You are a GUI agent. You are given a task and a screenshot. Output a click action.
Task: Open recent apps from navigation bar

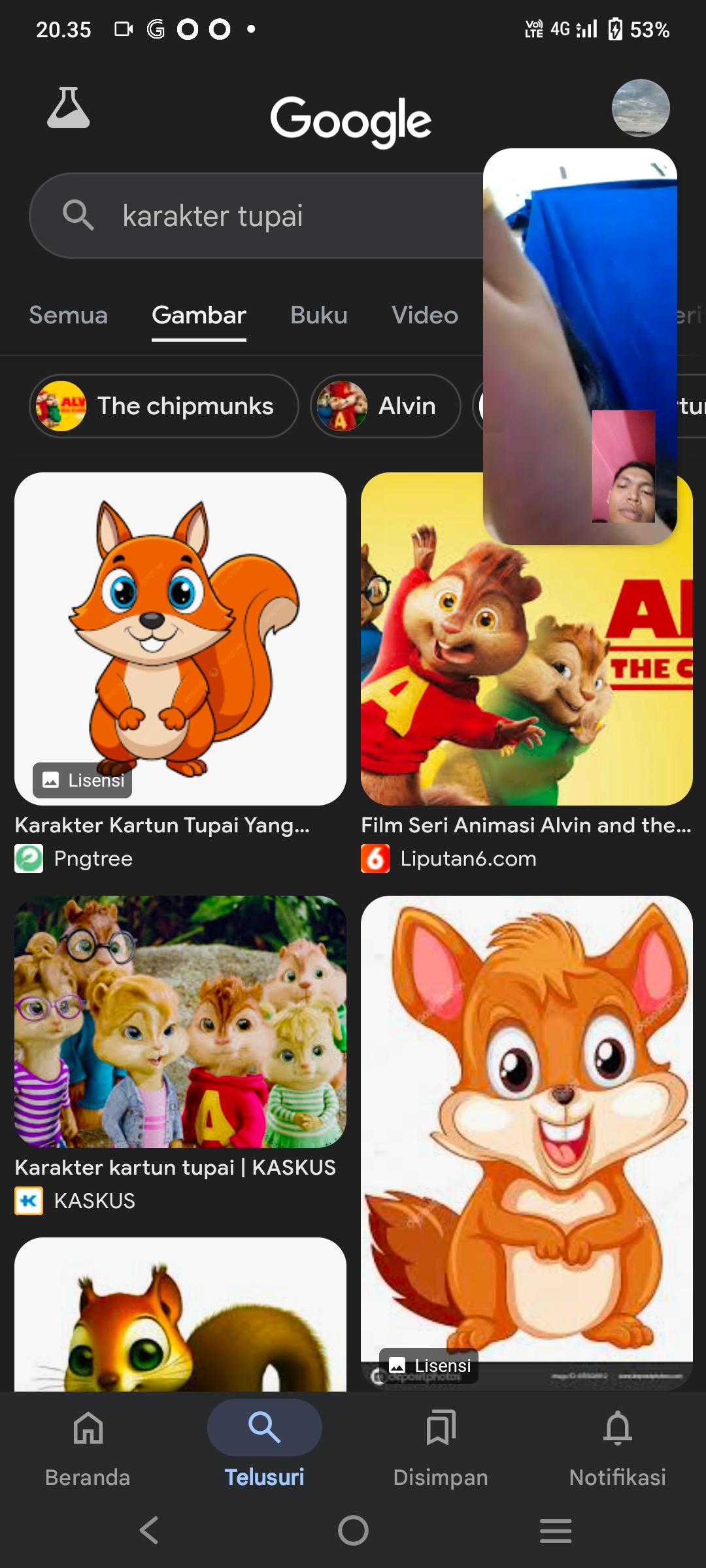click(x=556, y=1530)
